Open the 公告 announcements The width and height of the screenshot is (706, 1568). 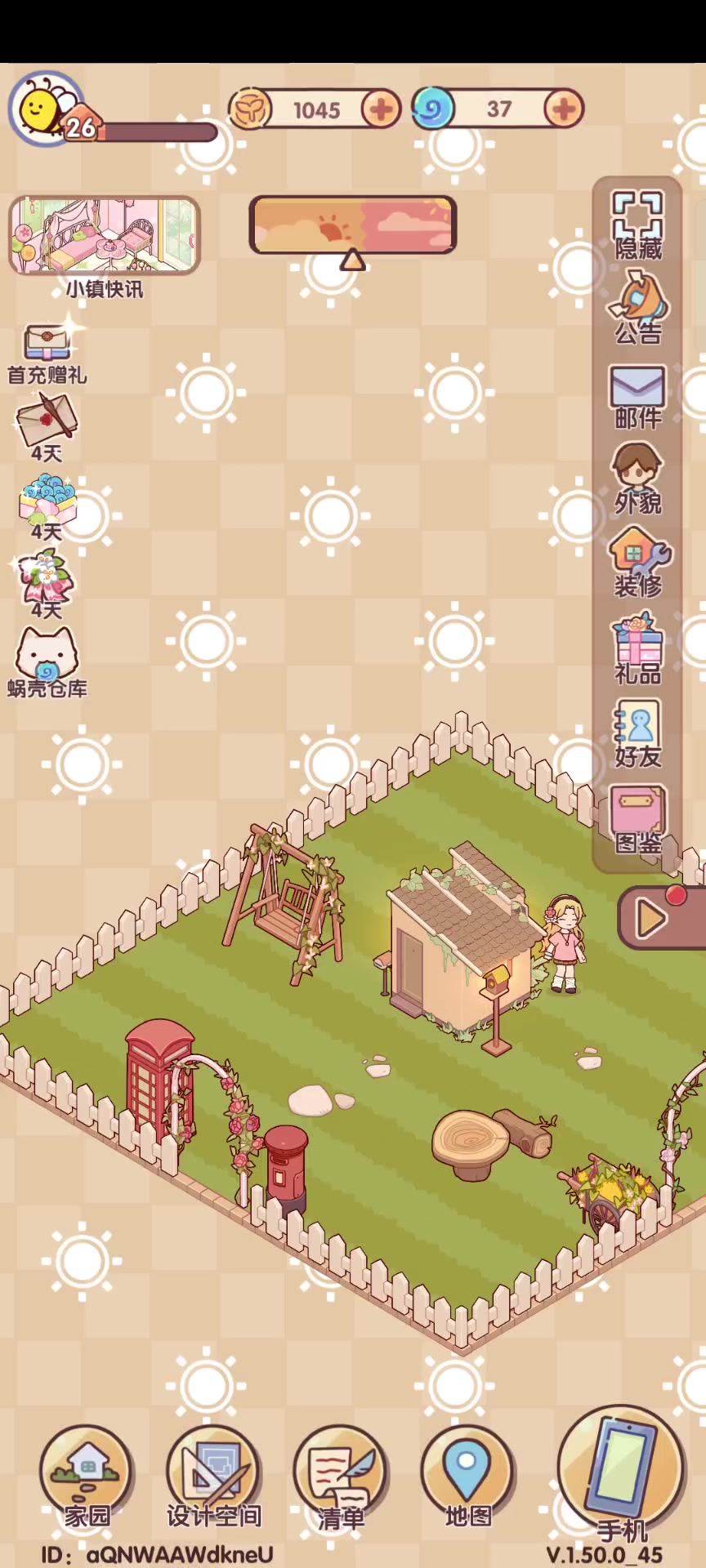point(637,309)
